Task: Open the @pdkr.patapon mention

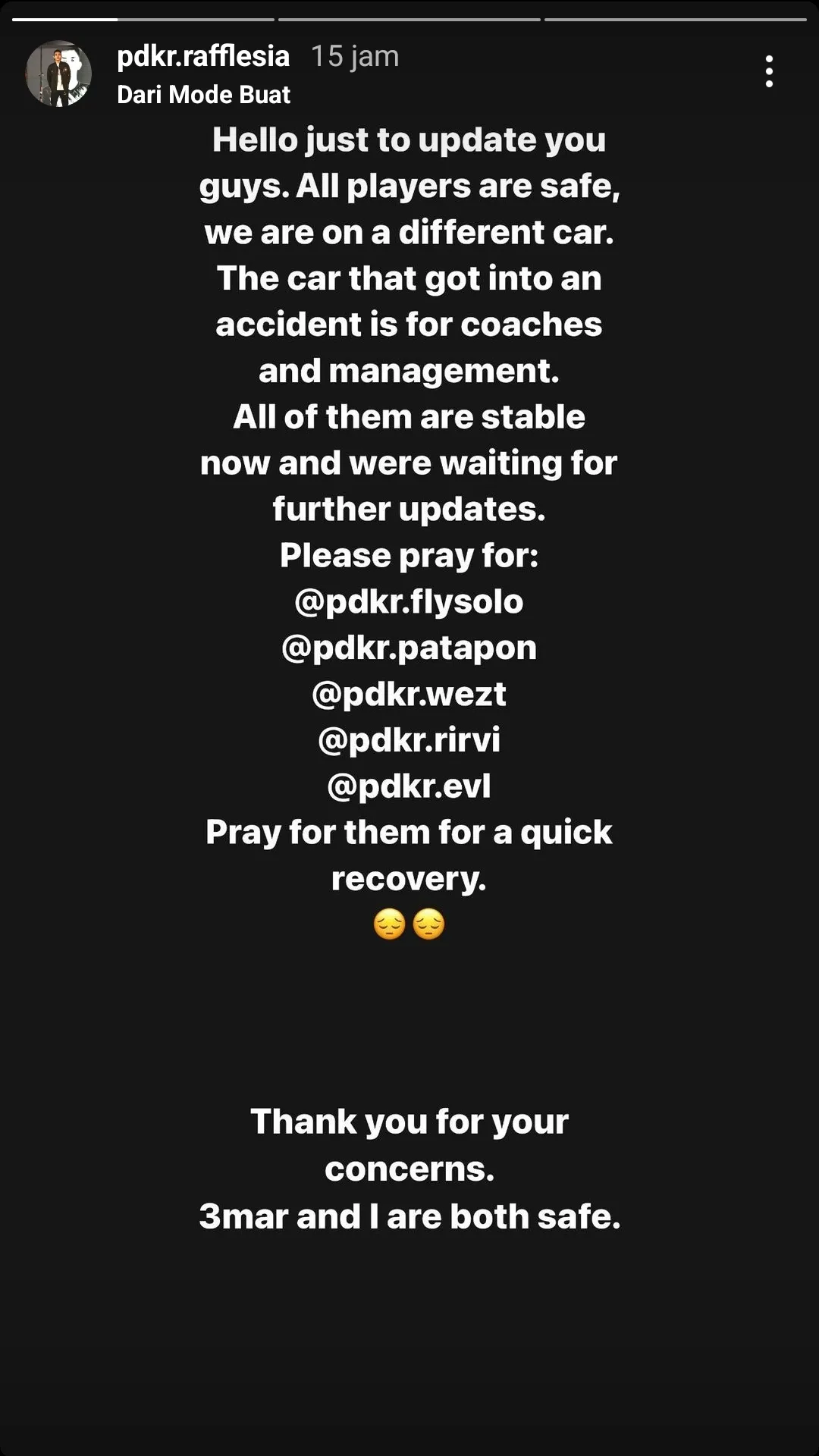Action: pyautogui.click(x=409, y=648)
